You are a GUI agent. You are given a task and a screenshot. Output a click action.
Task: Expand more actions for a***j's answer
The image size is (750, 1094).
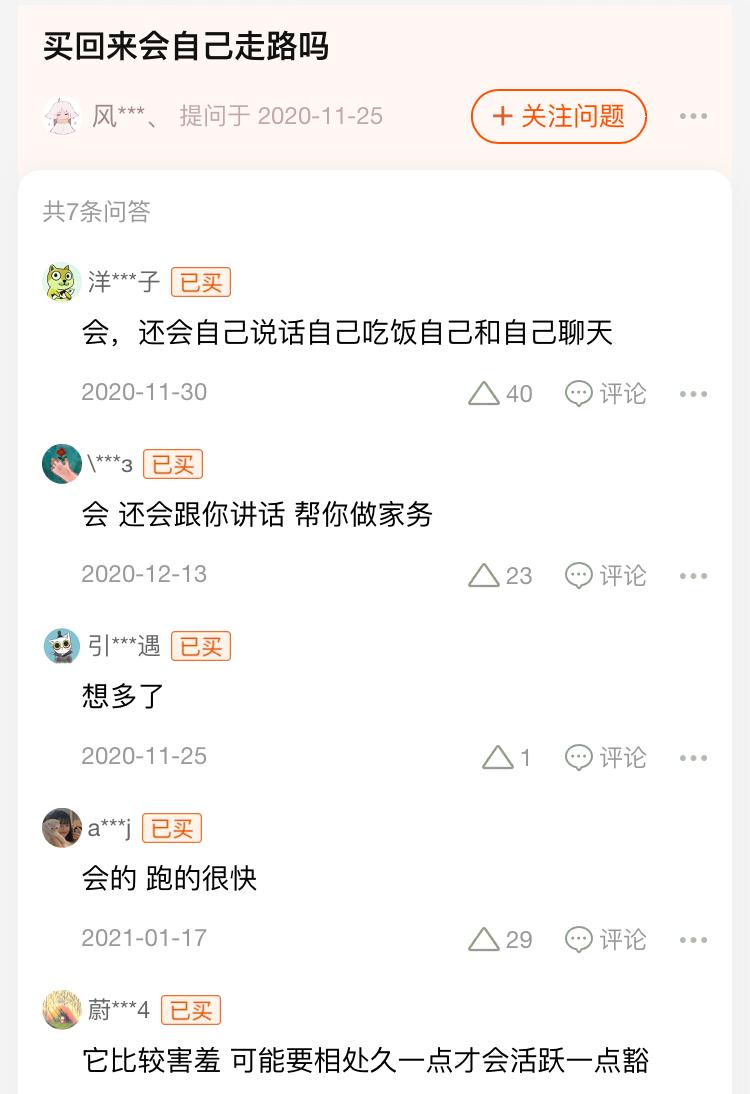coord(693,939)
